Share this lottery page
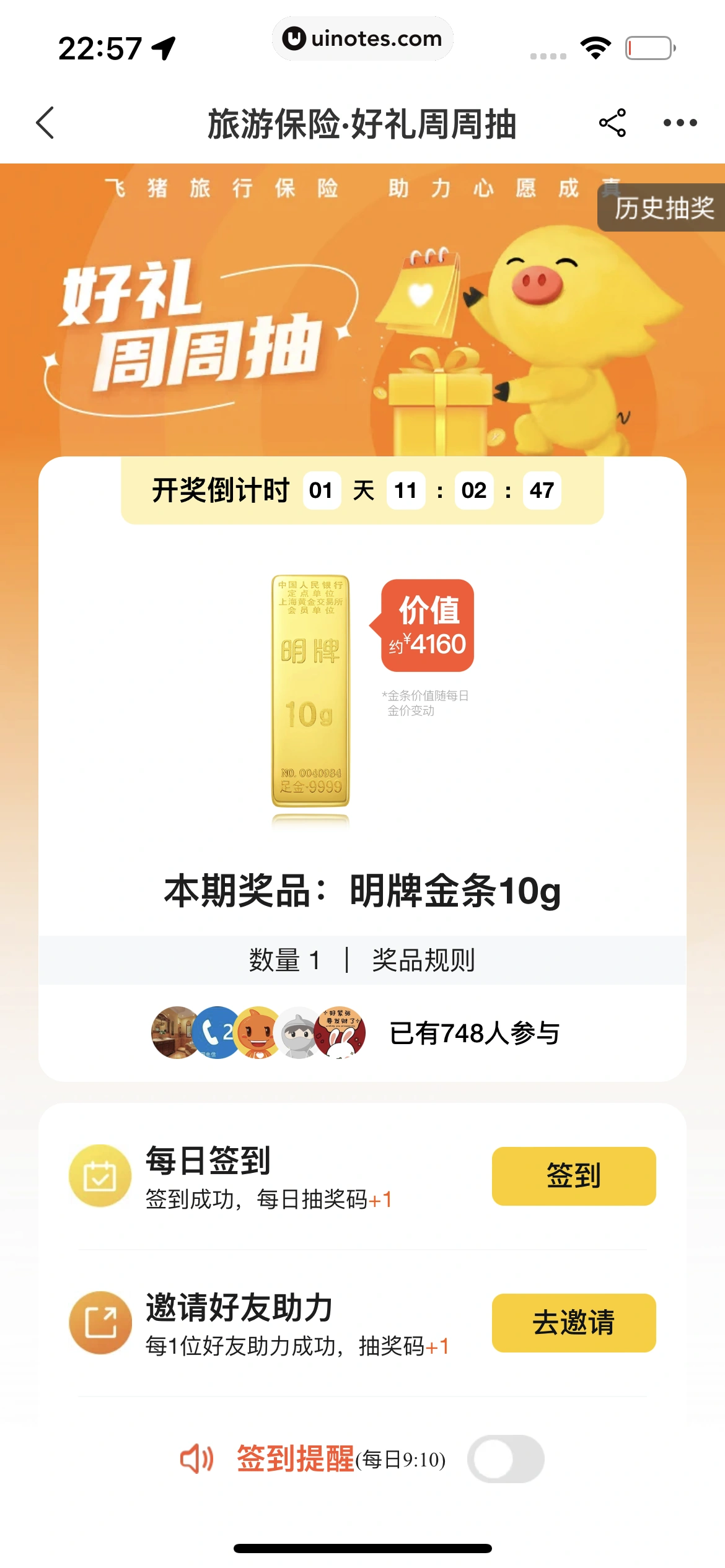Viewport: 725px width, 1568px height. (612, 123)
